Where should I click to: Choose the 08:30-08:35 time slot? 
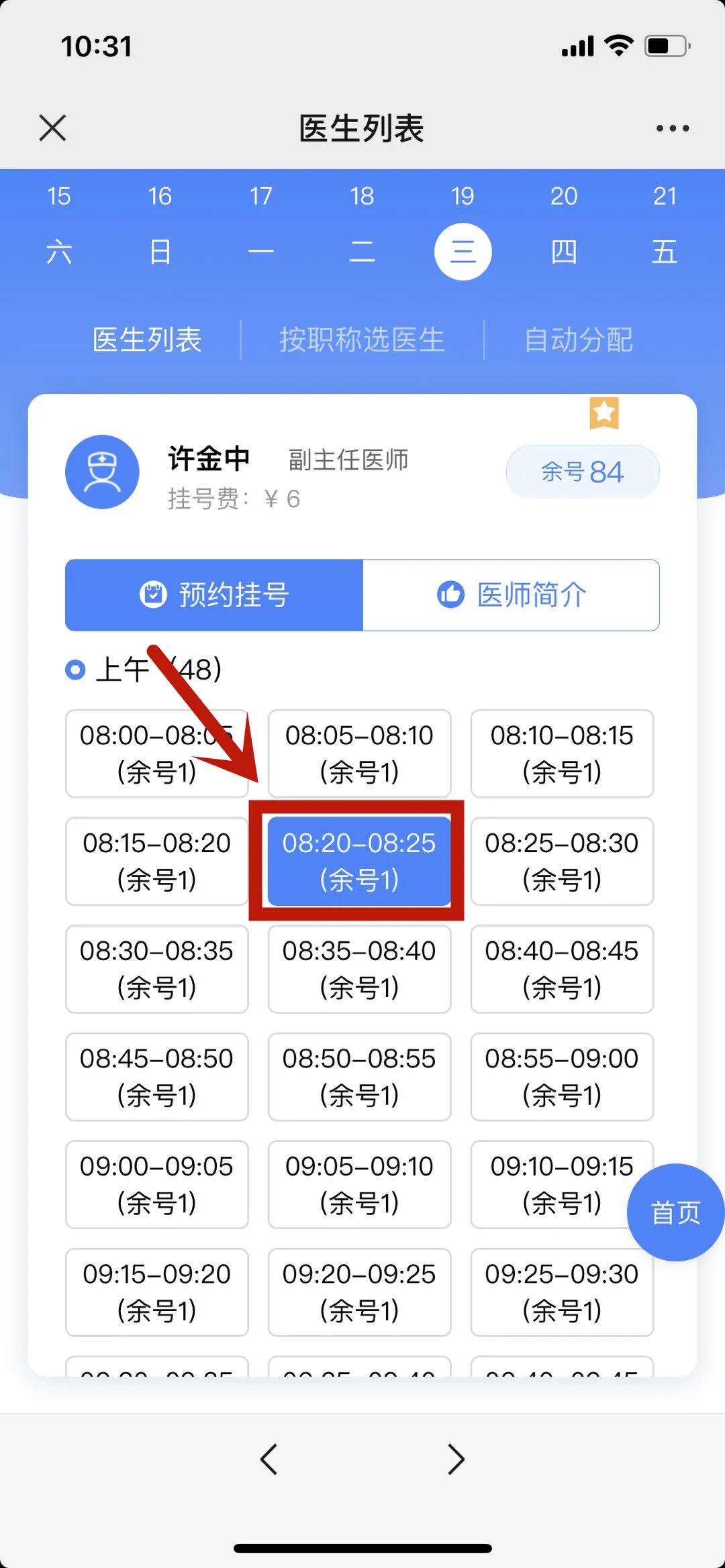pos(156,969)
